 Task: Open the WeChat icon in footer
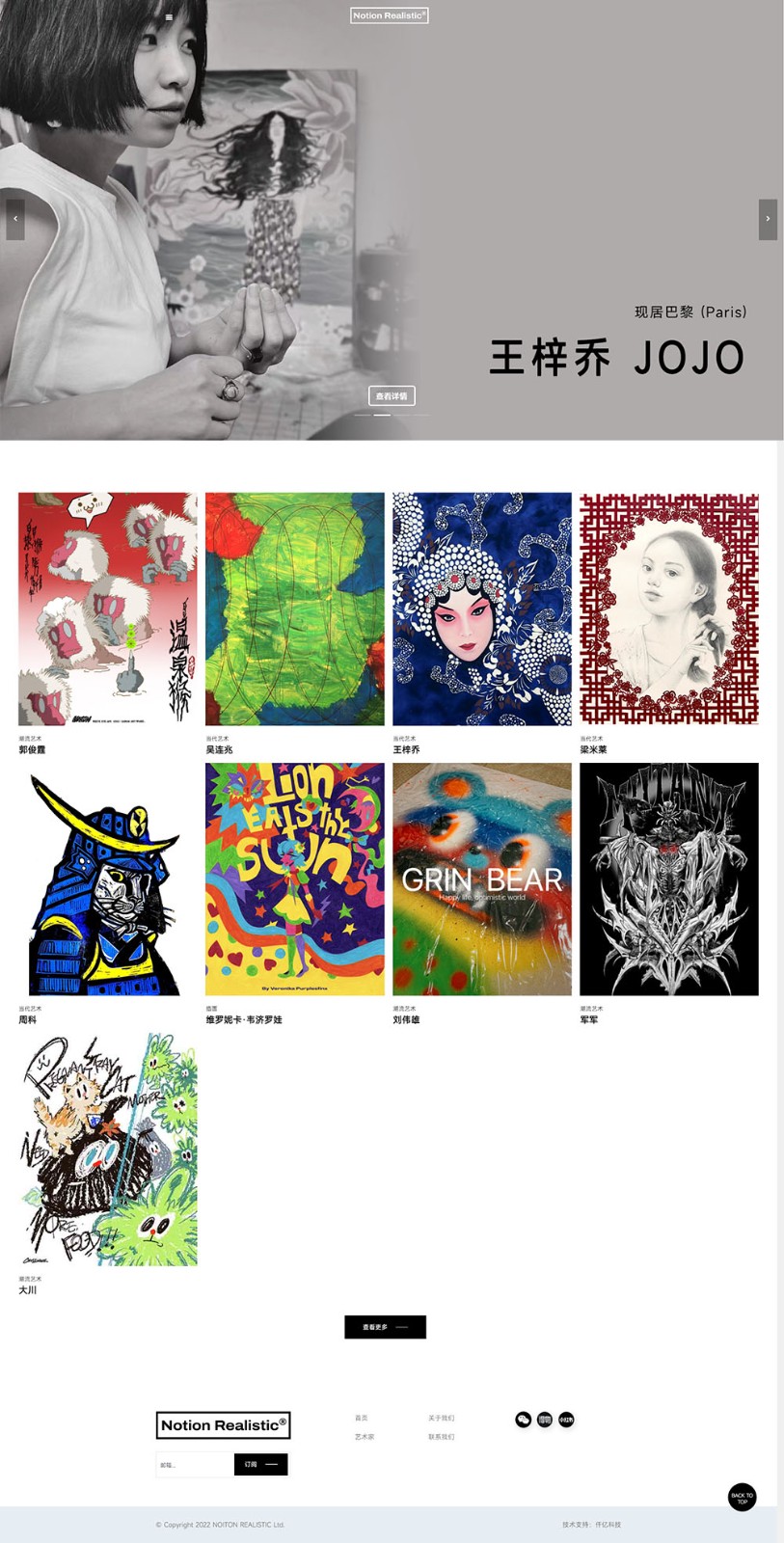[523, 1420]
